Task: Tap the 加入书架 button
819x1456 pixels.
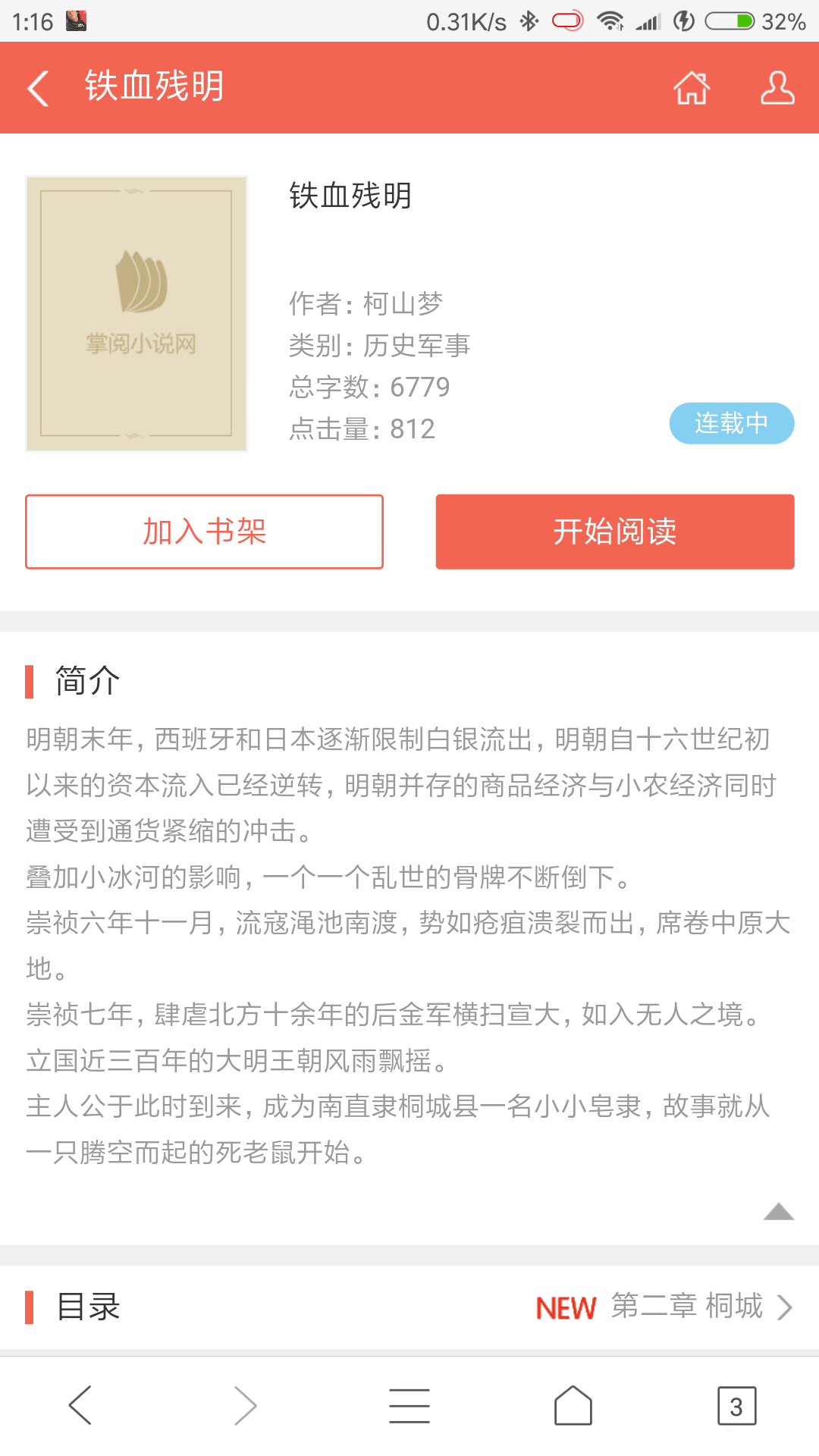Action: (203, 532)
